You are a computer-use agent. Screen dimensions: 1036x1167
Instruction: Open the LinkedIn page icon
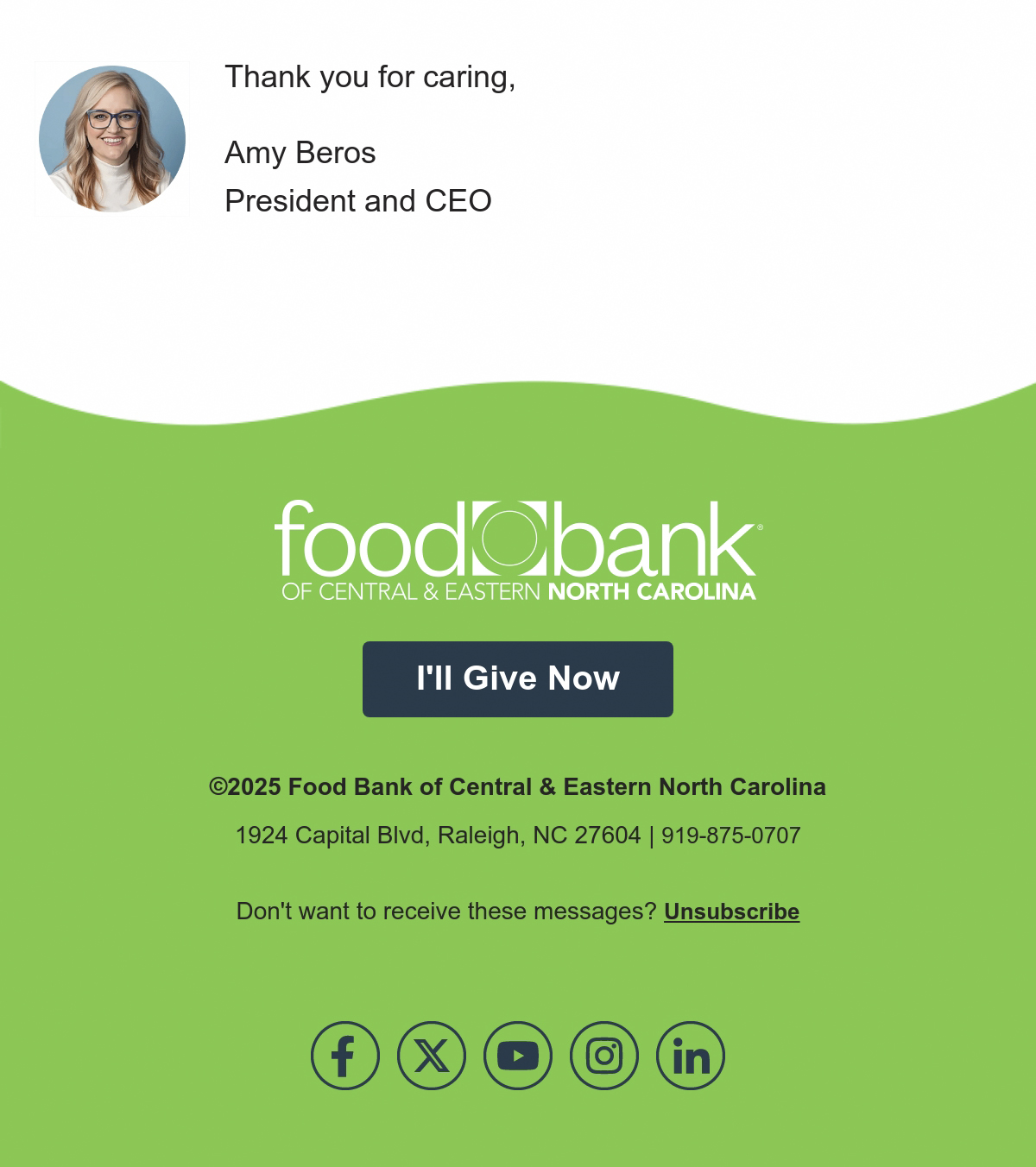coord(691,1056)
